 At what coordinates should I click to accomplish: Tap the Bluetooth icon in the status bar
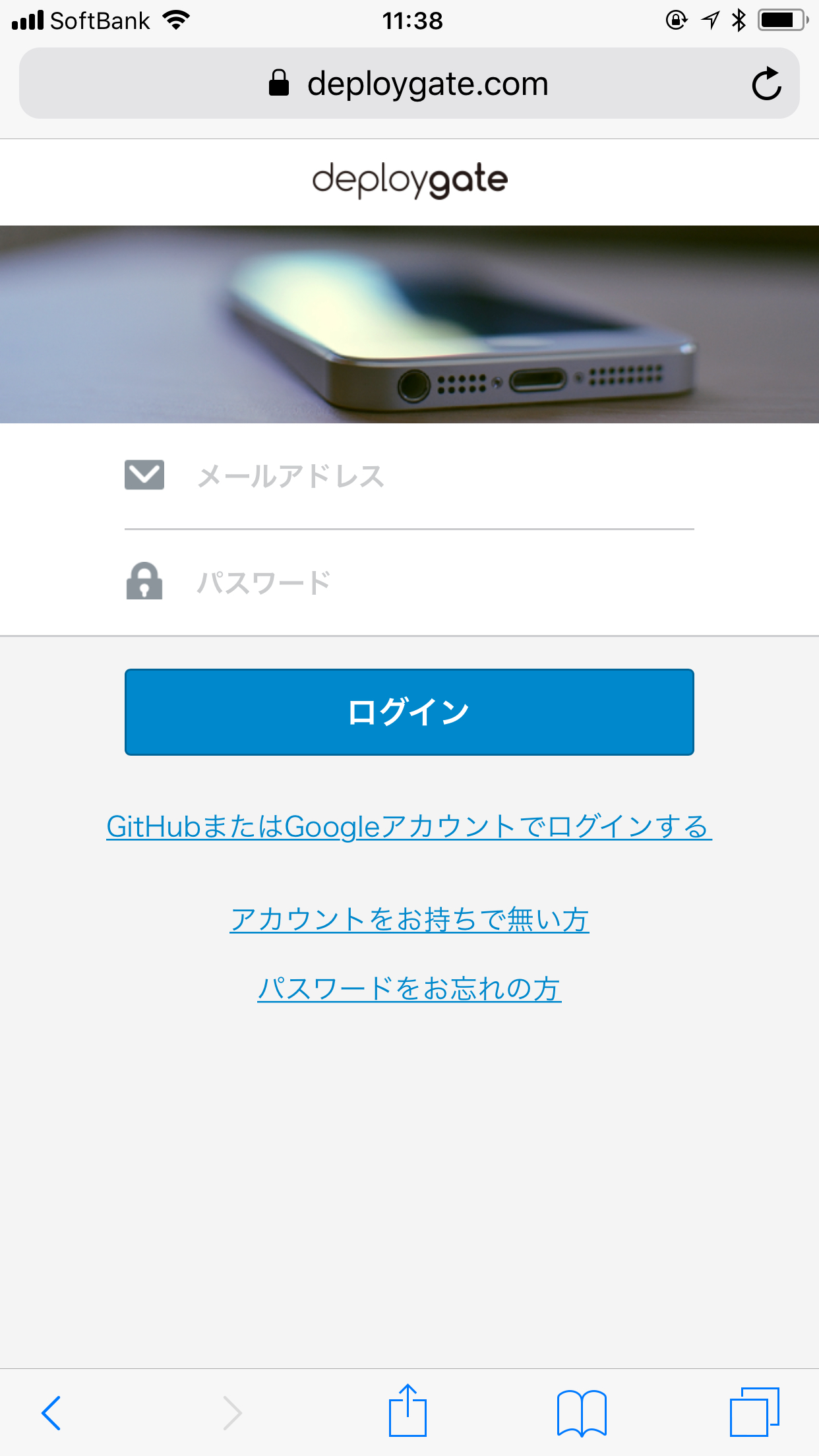pyautogui.click(x=737, y=19)
